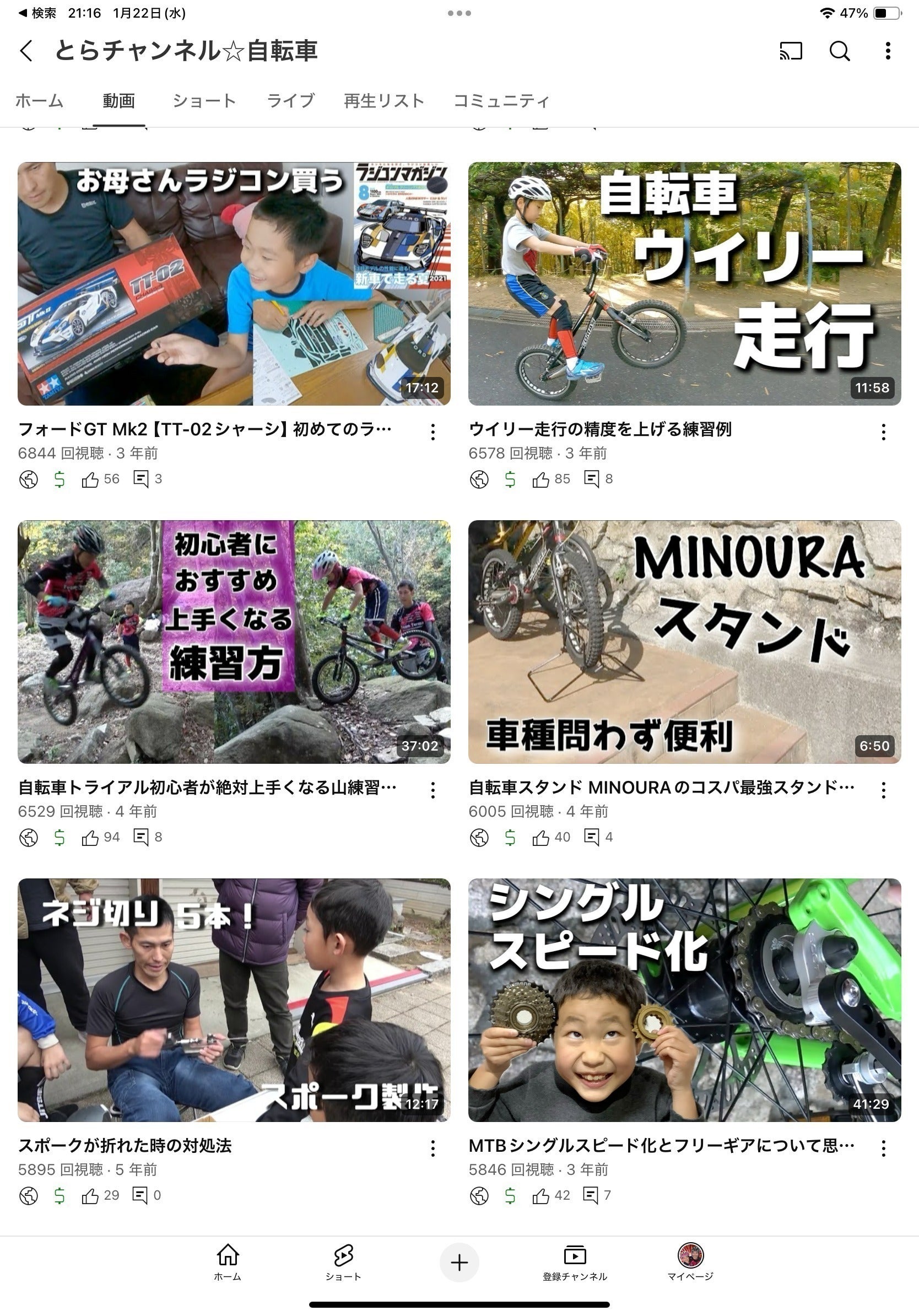
Task: Open the コミュニティ tab
Action: [x=501, y=101]
